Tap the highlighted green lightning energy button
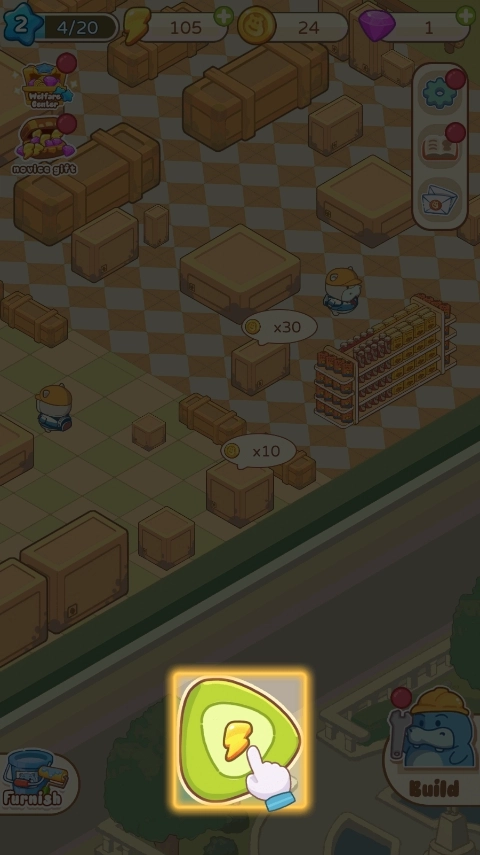The image size is (480, 855). pyautogui.click(x=239, y=740)
